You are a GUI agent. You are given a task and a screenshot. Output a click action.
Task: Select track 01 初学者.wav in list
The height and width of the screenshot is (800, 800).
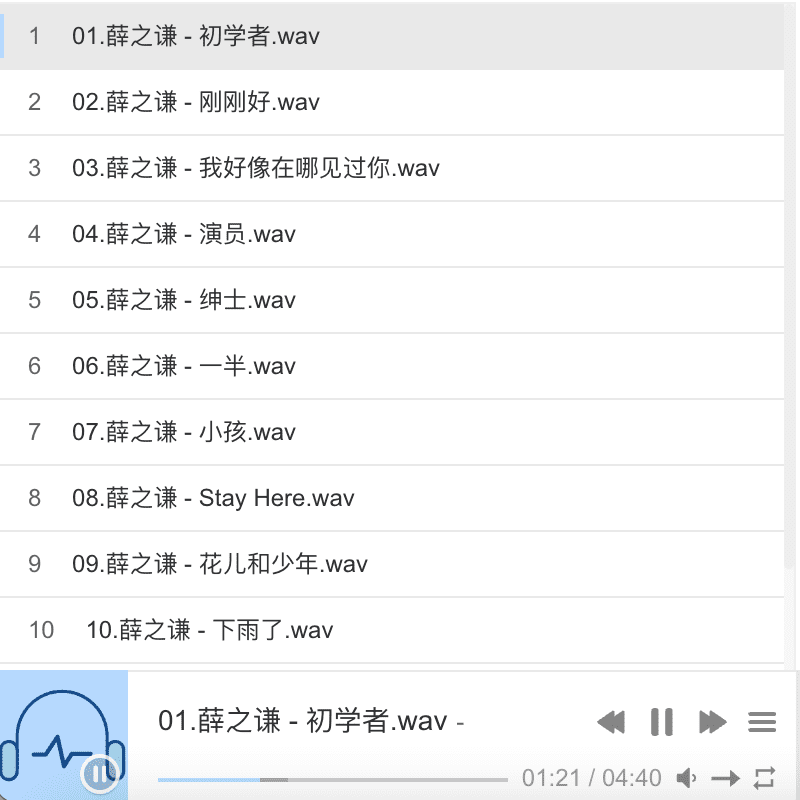196,36
